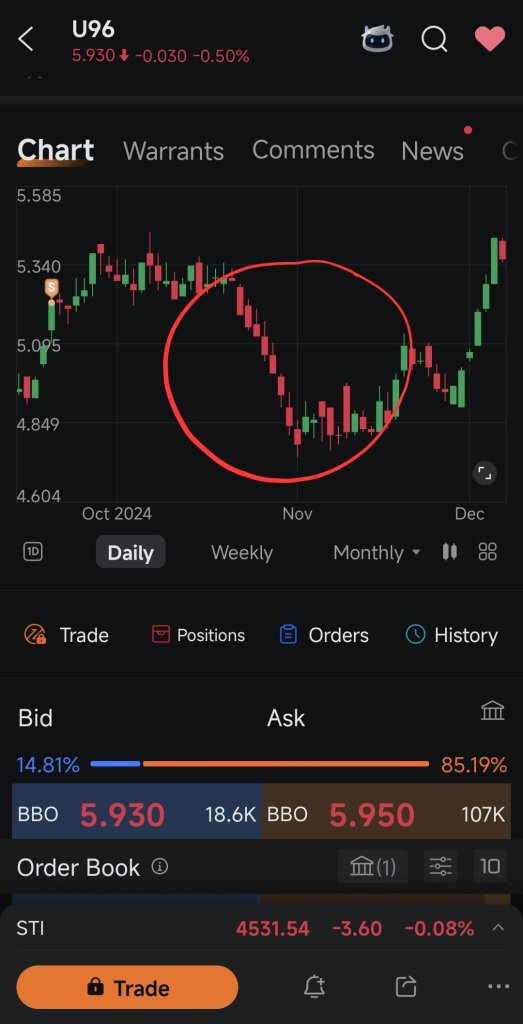Go back using the top-left arrow

pos(25,39)
